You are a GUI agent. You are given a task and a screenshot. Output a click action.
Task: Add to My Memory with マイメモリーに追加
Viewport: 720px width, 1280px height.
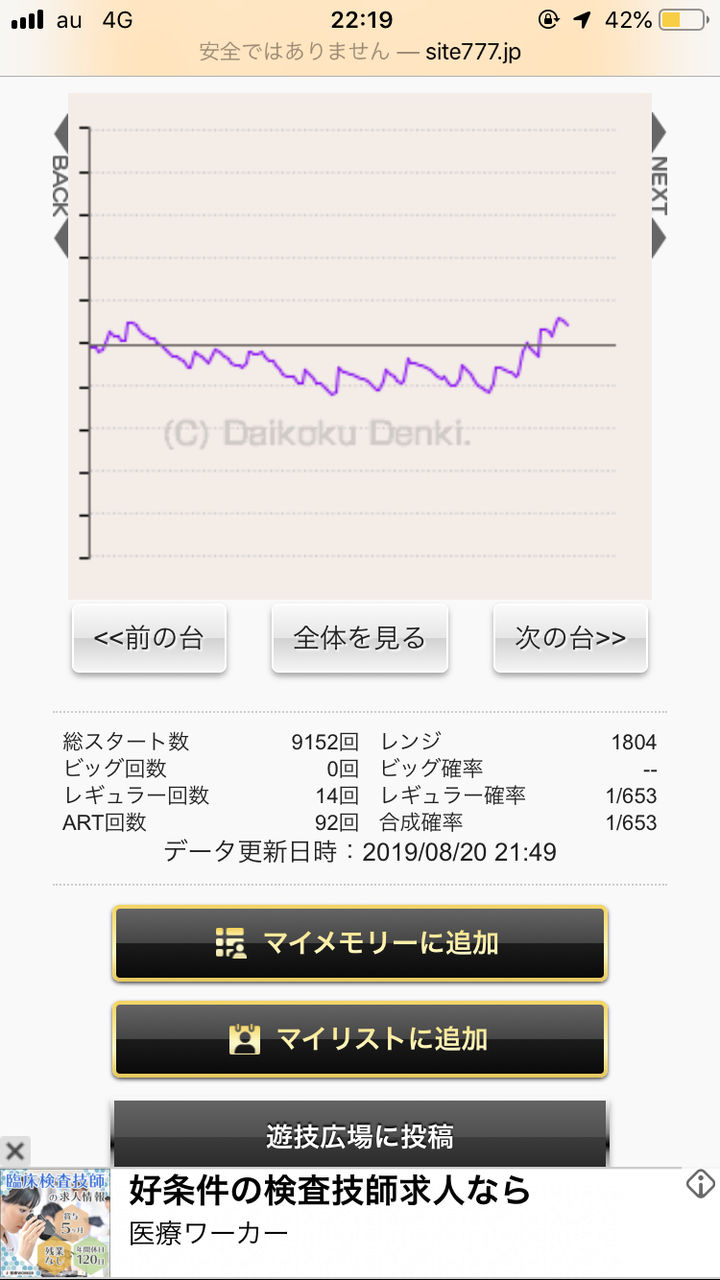[x=360, y=943]
